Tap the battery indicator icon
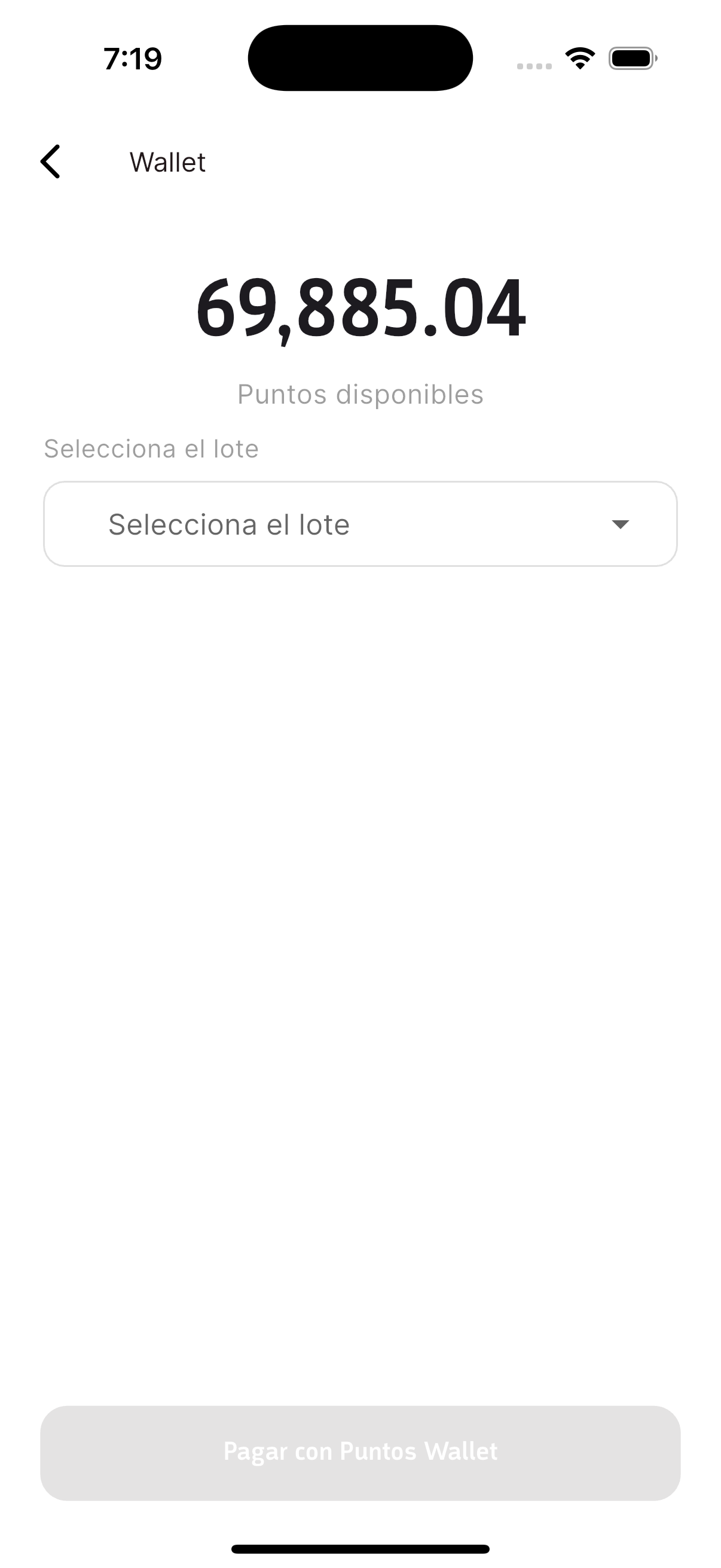721x1568 pixels. click(632, 57)
